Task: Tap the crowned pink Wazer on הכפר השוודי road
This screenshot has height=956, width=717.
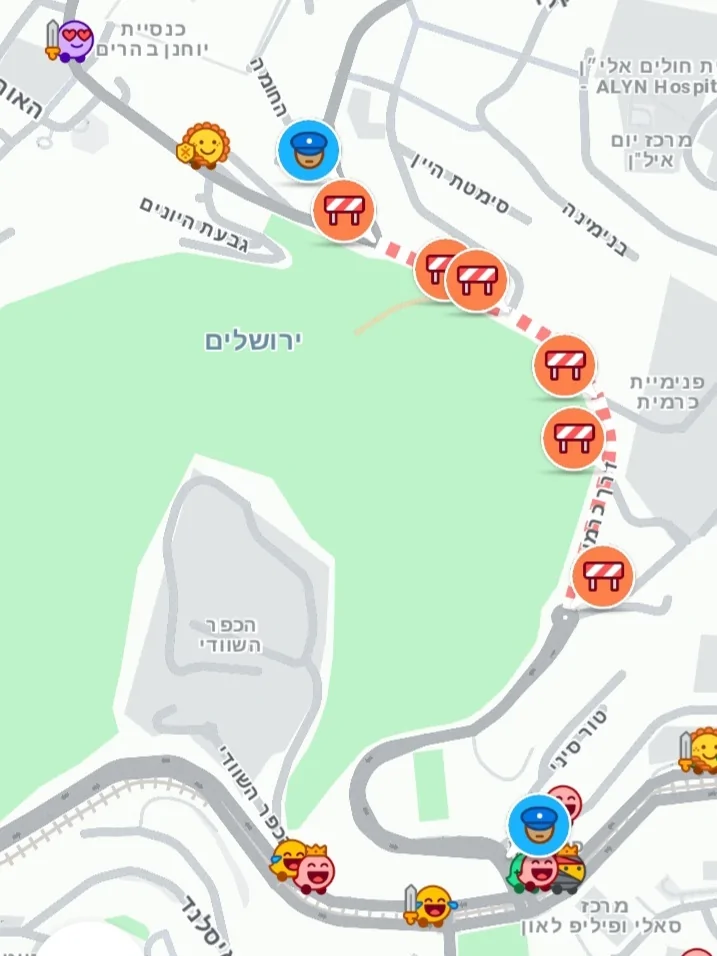Action: pos(314,871)
